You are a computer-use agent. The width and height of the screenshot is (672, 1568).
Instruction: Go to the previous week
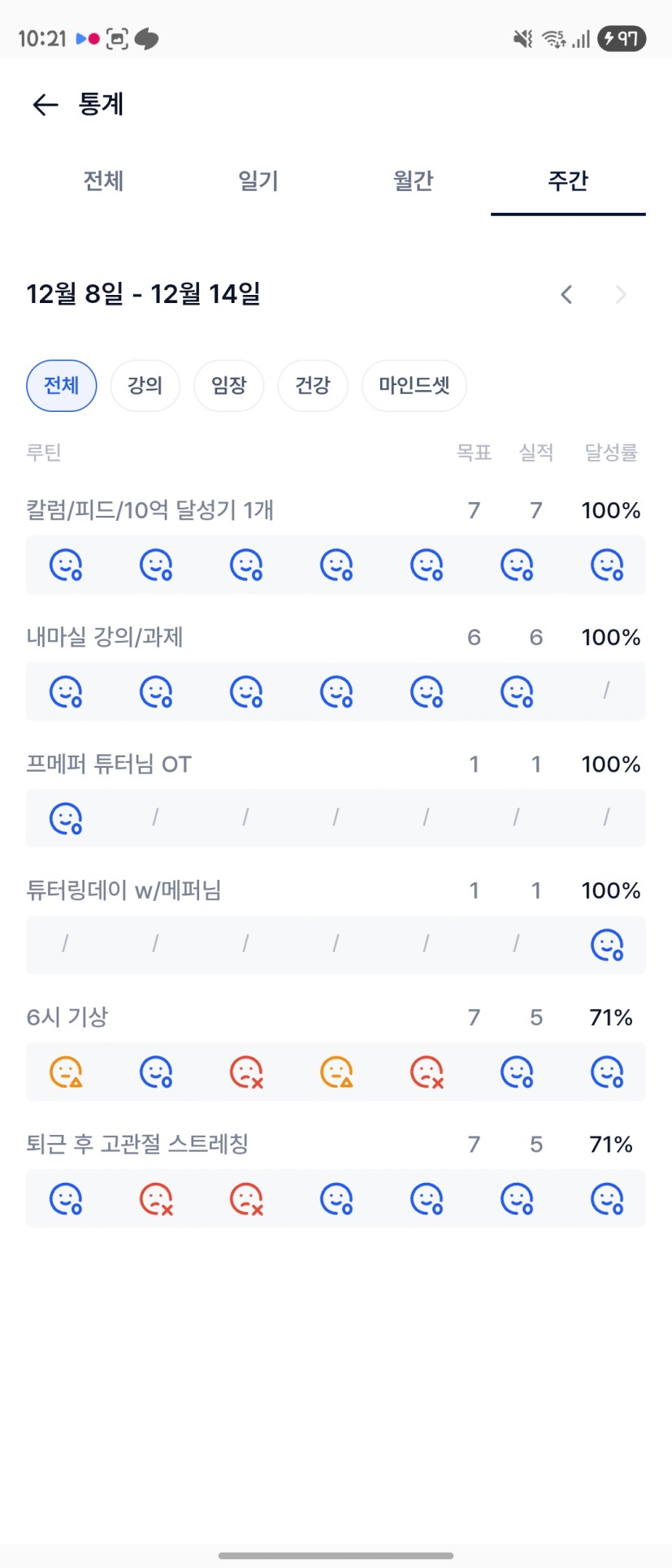coord(566,294)
